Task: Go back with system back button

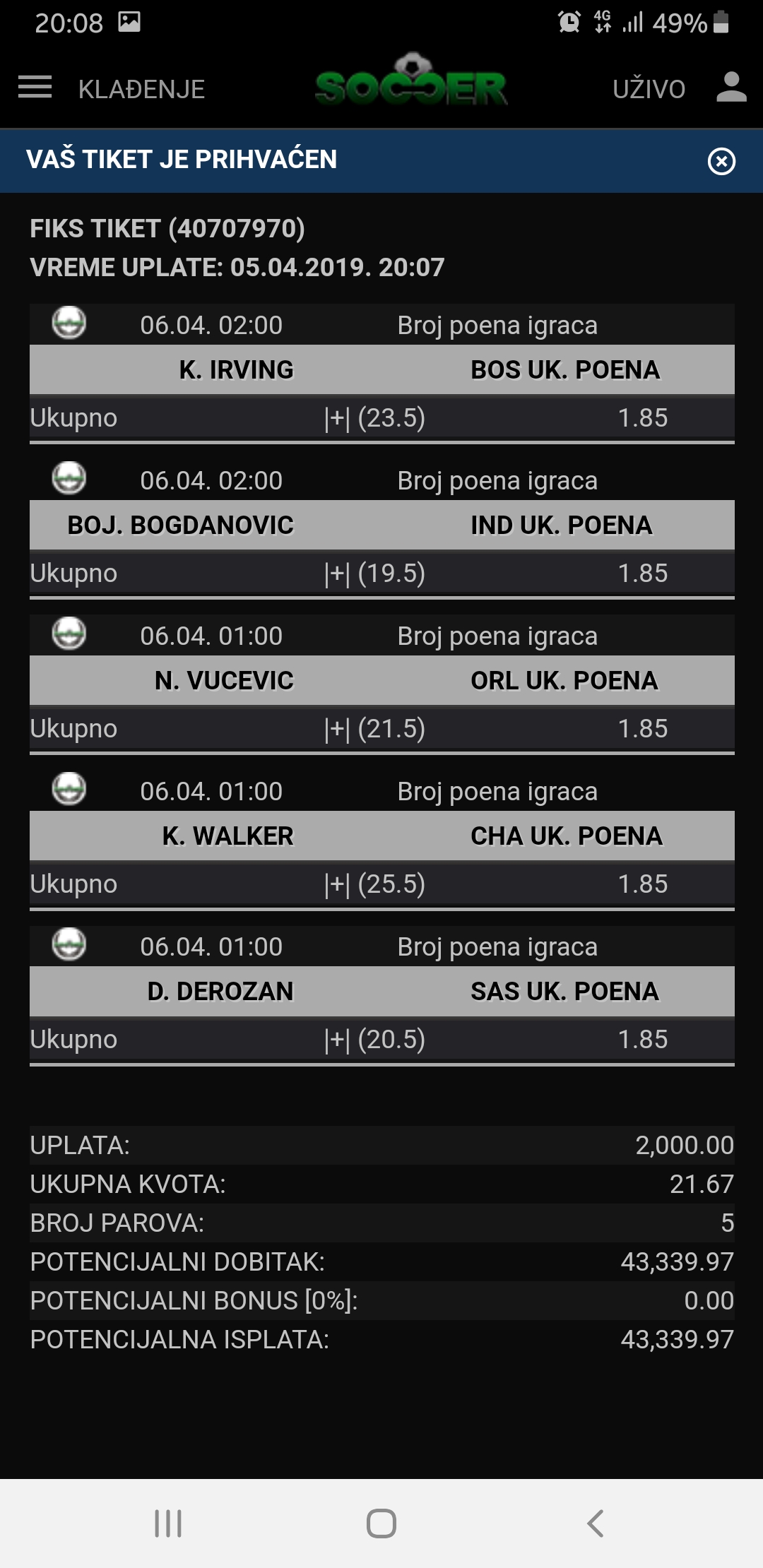Action: point(595,1524)
